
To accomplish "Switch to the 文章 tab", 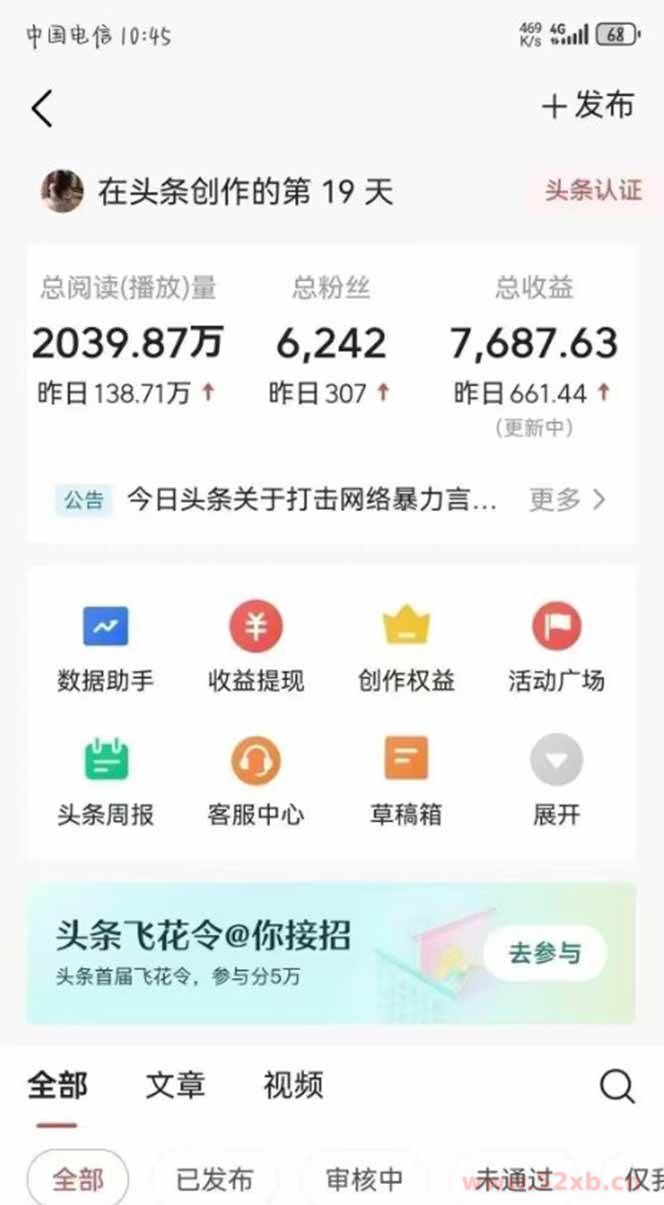I will click(175, 1085).
